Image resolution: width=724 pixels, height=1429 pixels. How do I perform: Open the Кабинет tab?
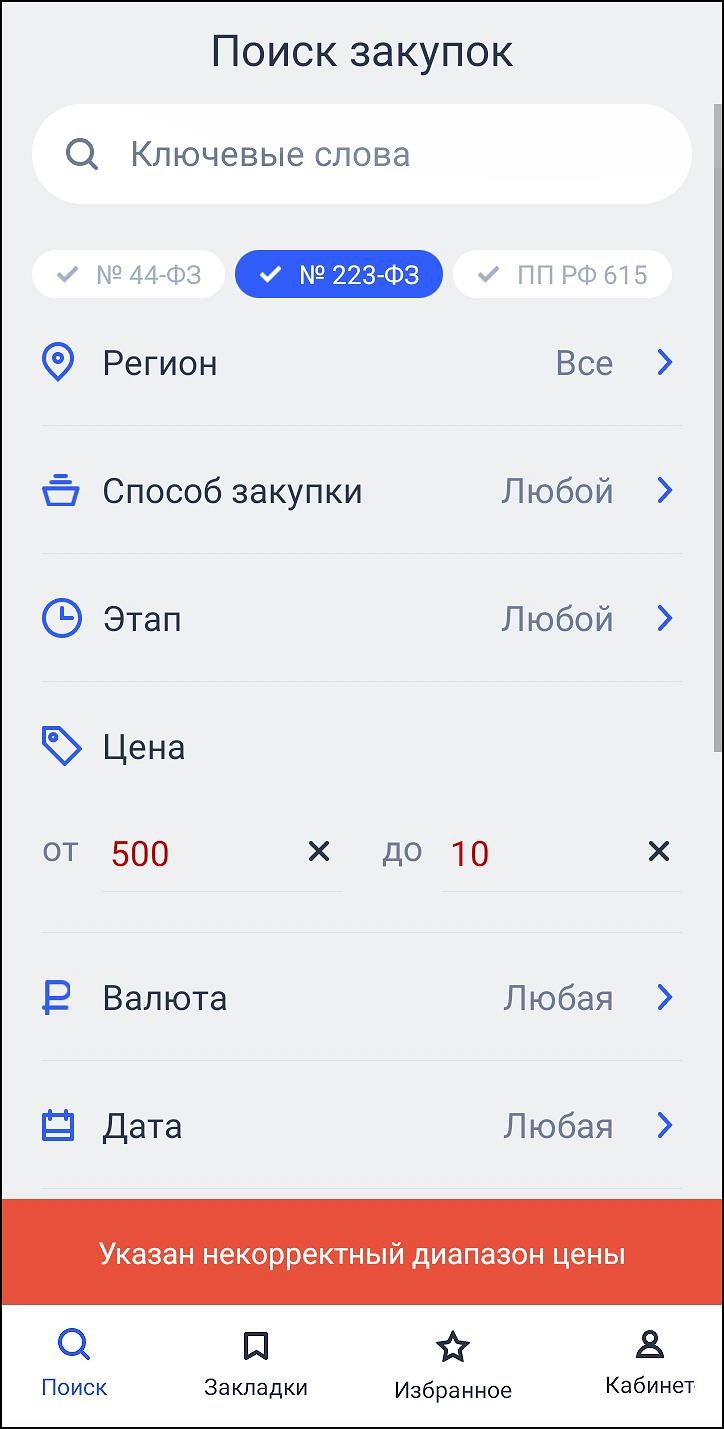649,1363
